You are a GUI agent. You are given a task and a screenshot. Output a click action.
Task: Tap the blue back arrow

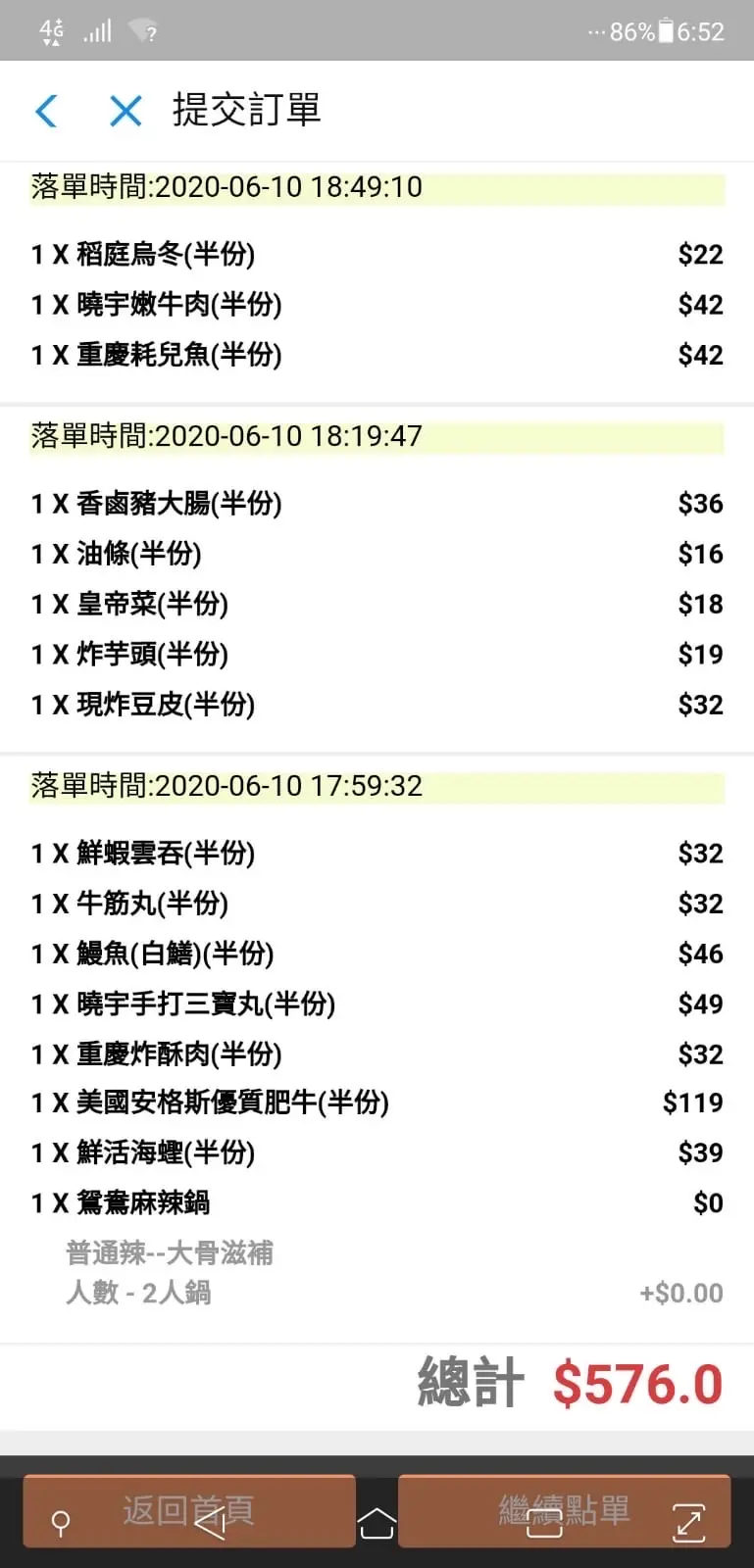pyautogui.click(x=46, y=111)
